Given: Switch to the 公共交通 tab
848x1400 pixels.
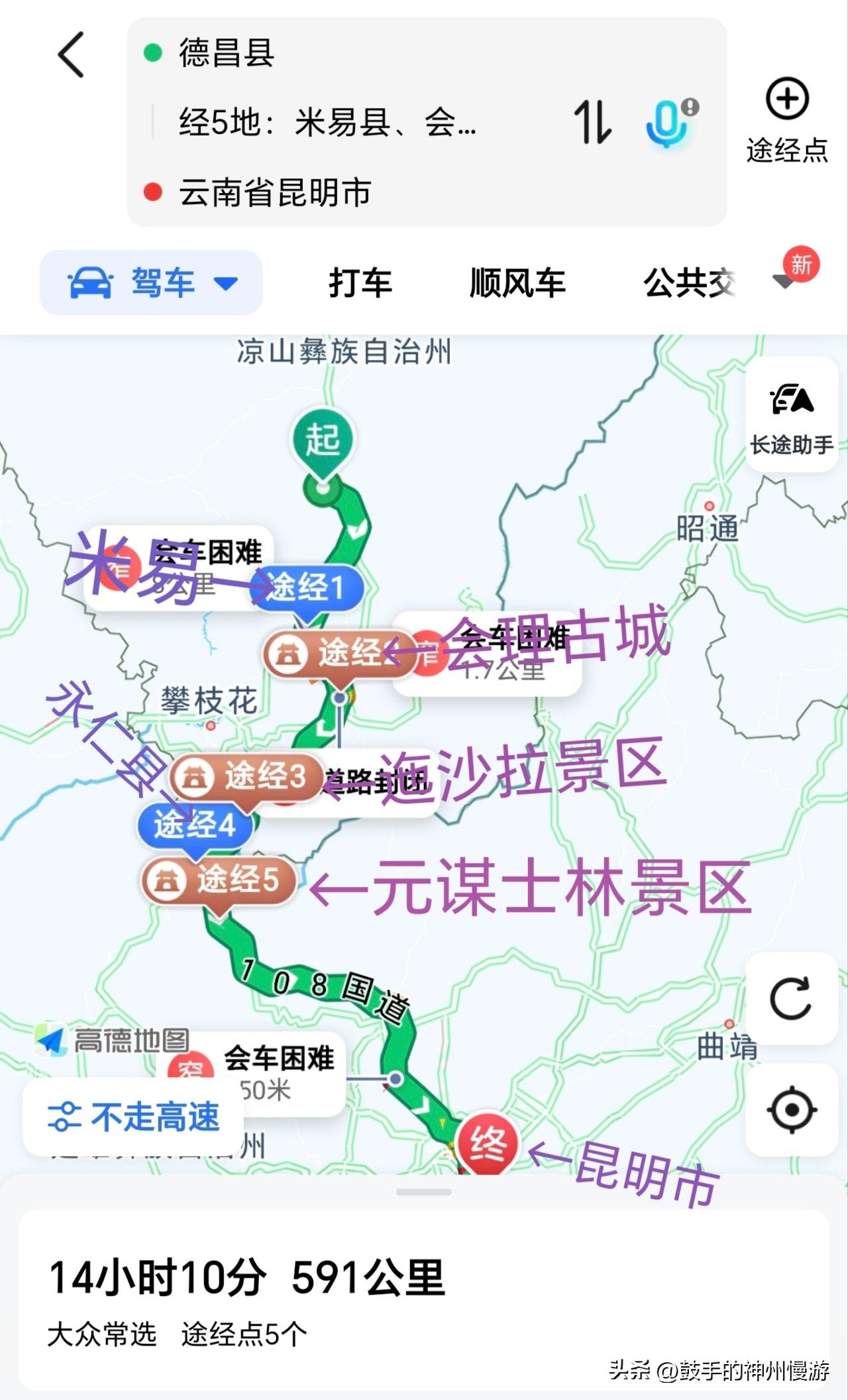Looking at the screenshot, I should pos(689,283).
